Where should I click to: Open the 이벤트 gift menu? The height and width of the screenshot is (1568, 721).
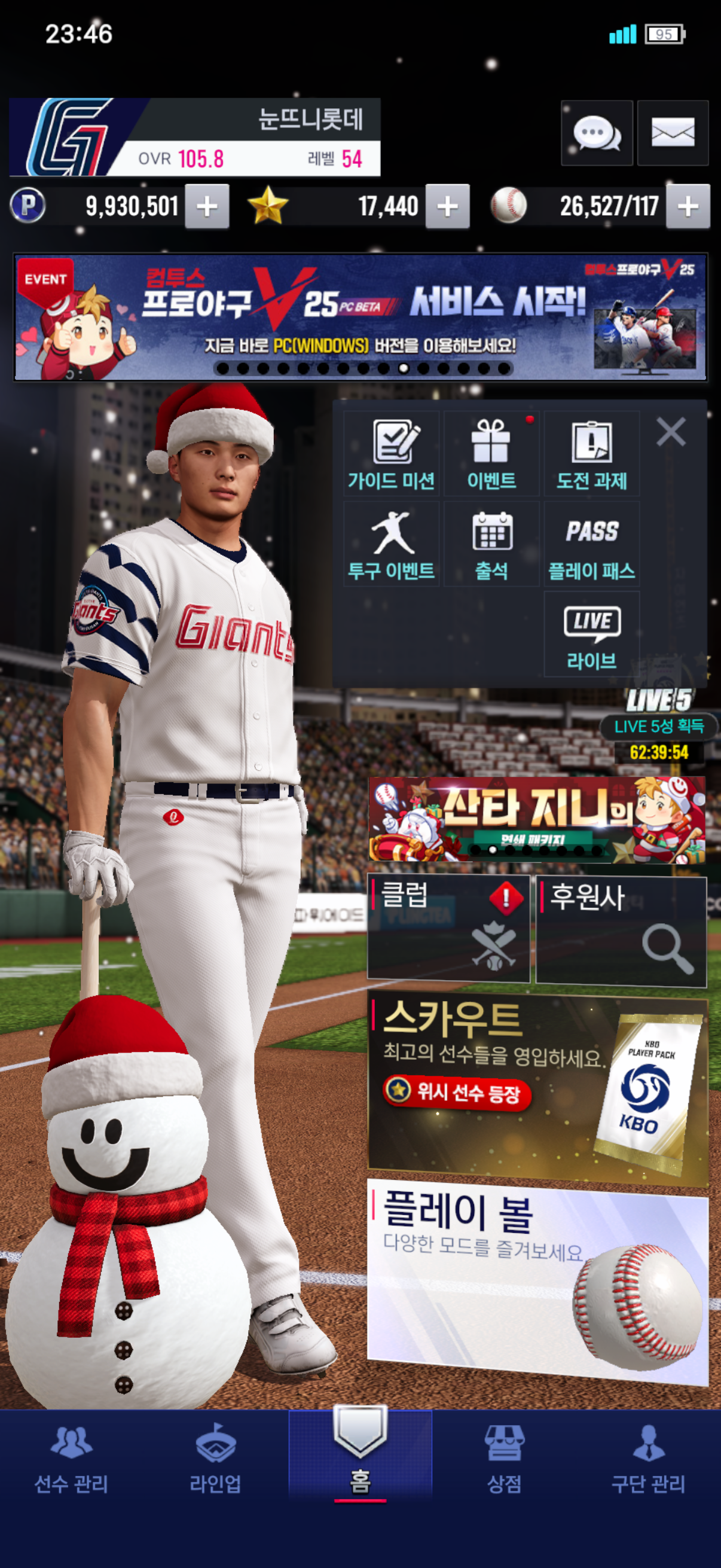coord(491,453)
